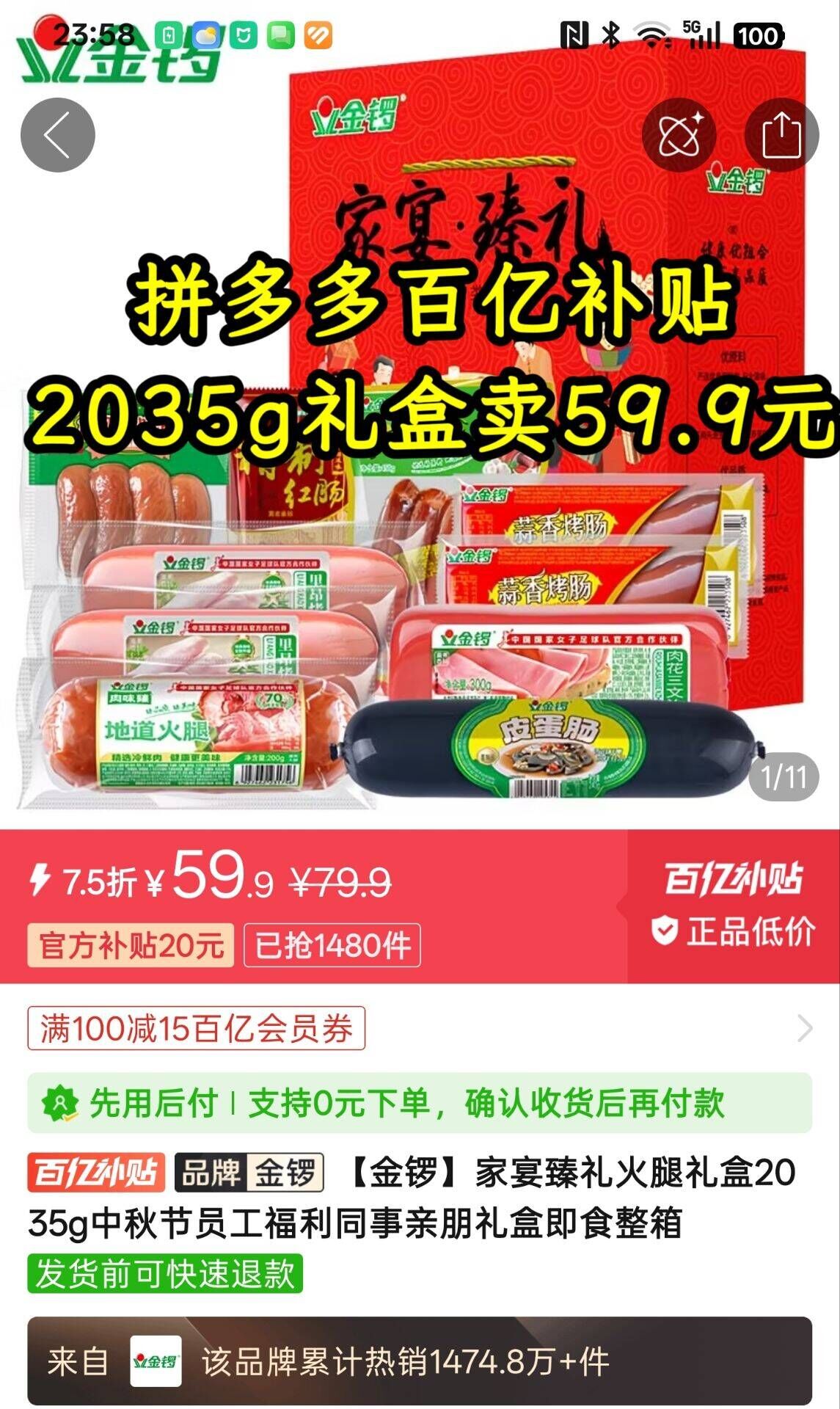Share this product with the share icon
The width and height of the screenshot is (840, 1409).
click(781, 135)
